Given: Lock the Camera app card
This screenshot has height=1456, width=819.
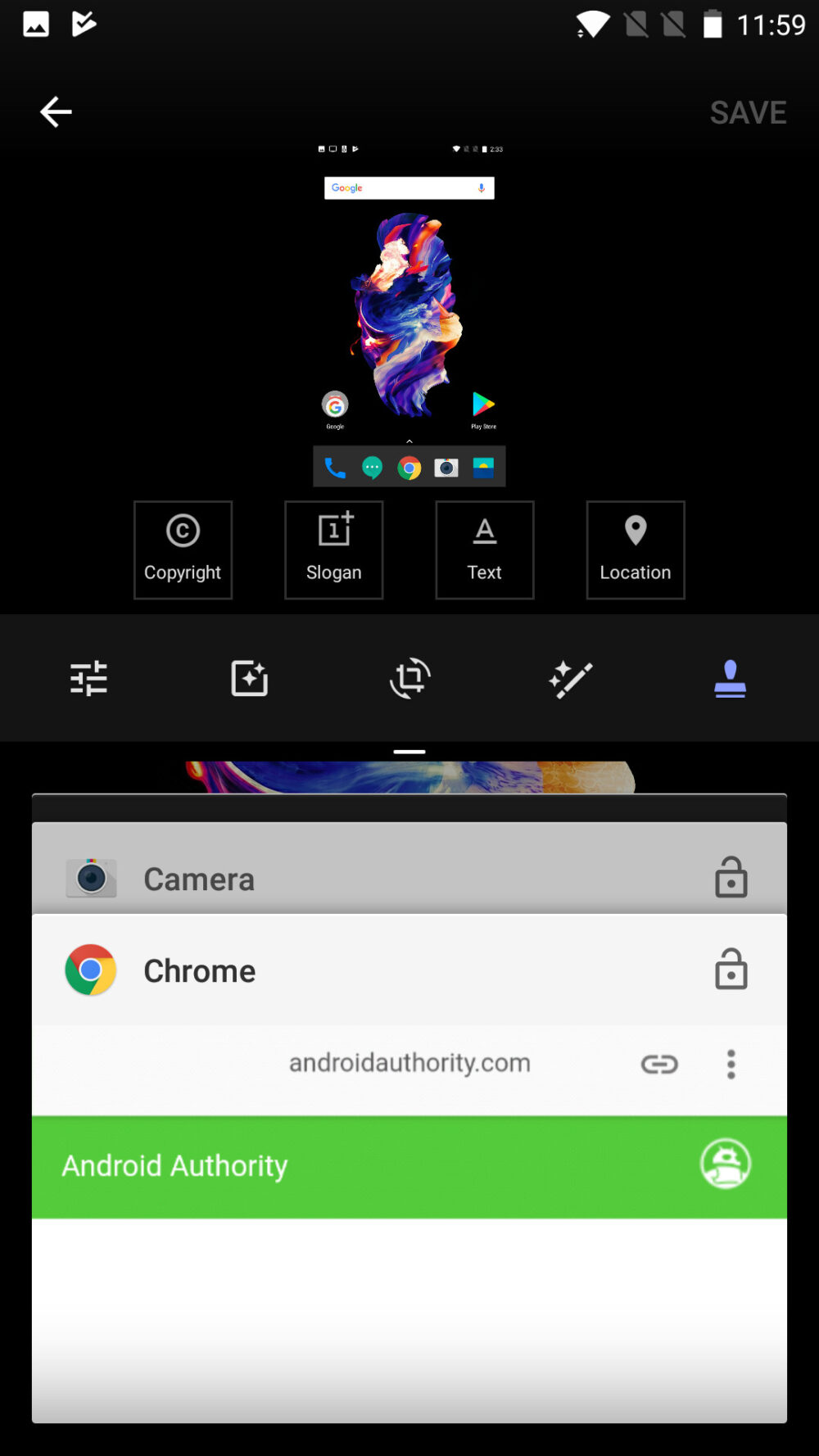Looking at the screenshot, I should coord(731,878).
